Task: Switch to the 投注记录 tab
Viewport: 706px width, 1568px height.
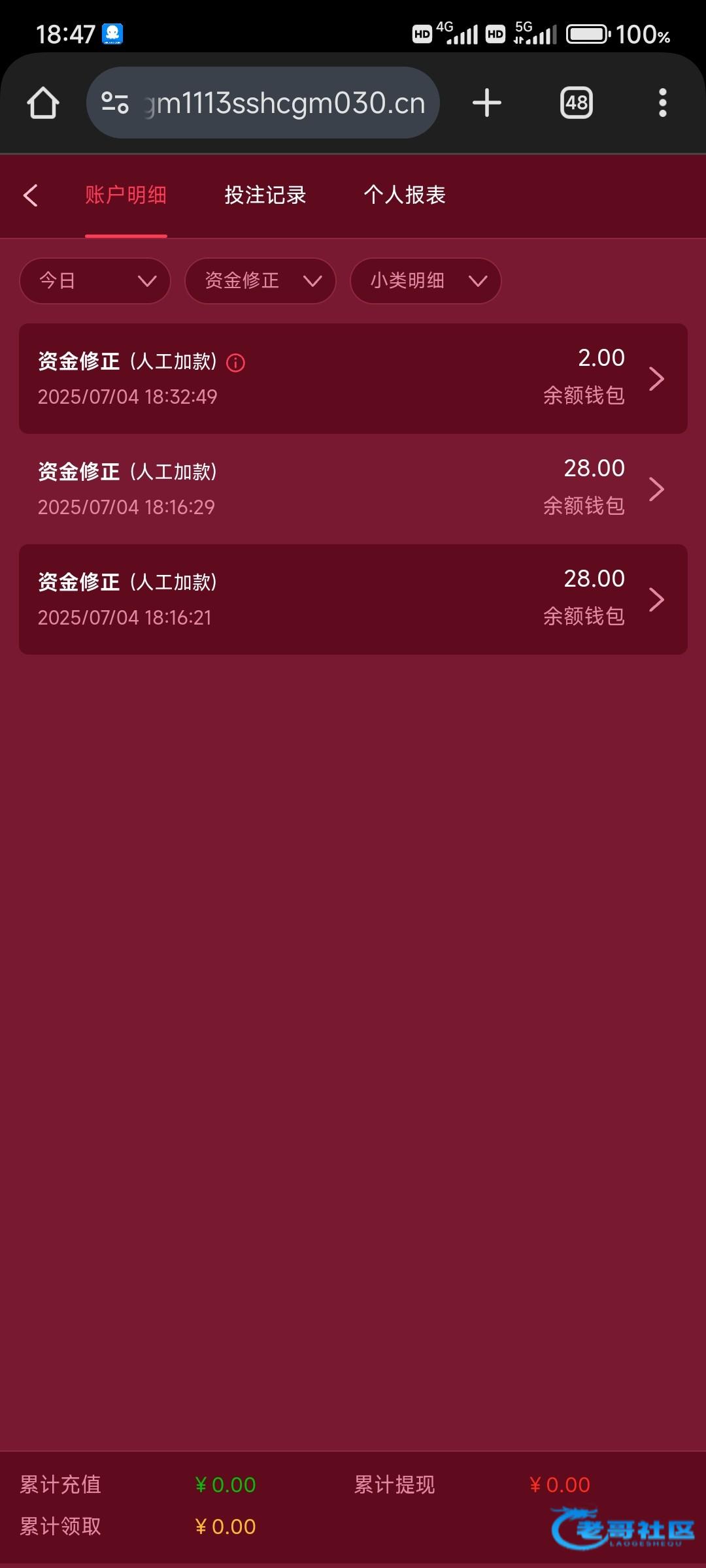Action: coord(265,195)
